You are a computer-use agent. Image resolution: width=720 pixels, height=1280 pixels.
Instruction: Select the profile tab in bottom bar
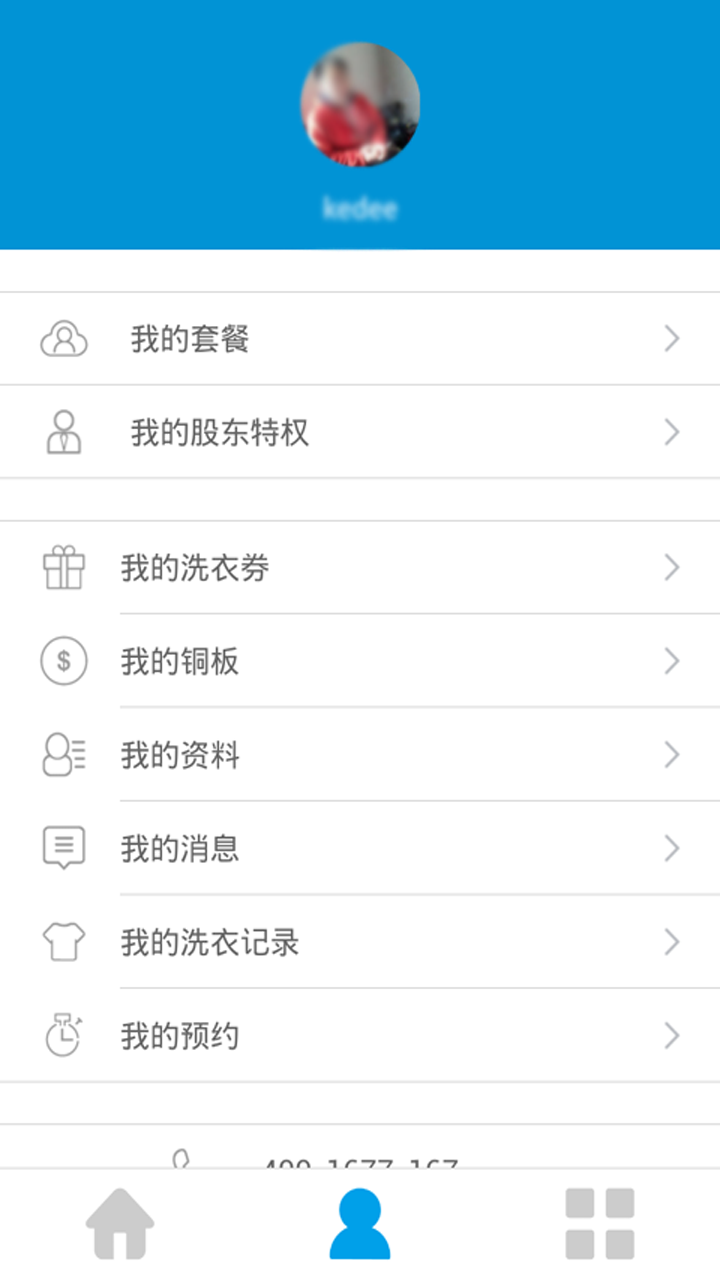(x=360, y=1223)
